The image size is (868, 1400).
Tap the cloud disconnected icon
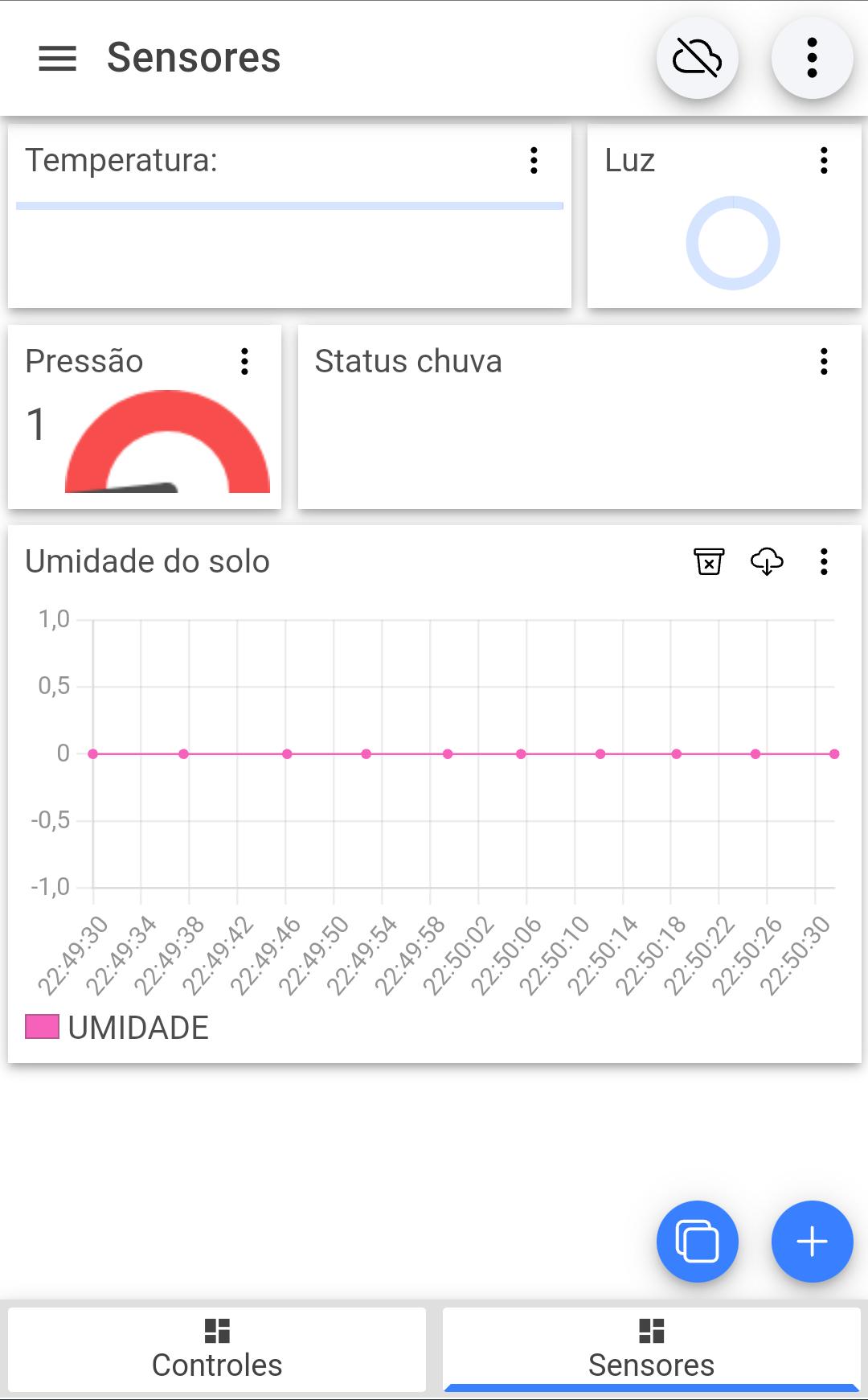click(697, 58)
